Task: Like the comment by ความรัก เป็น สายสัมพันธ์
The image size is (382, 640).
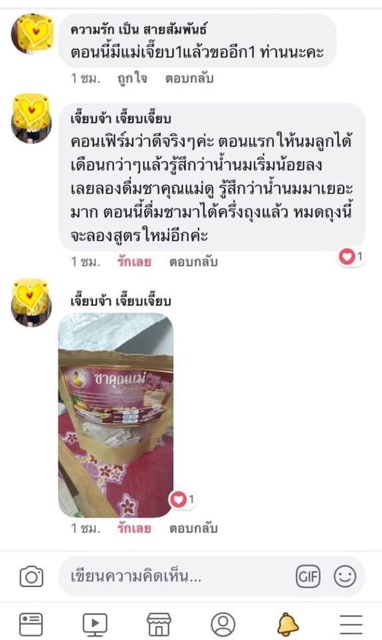Action: pyautogui.click(x=132, y=78)
